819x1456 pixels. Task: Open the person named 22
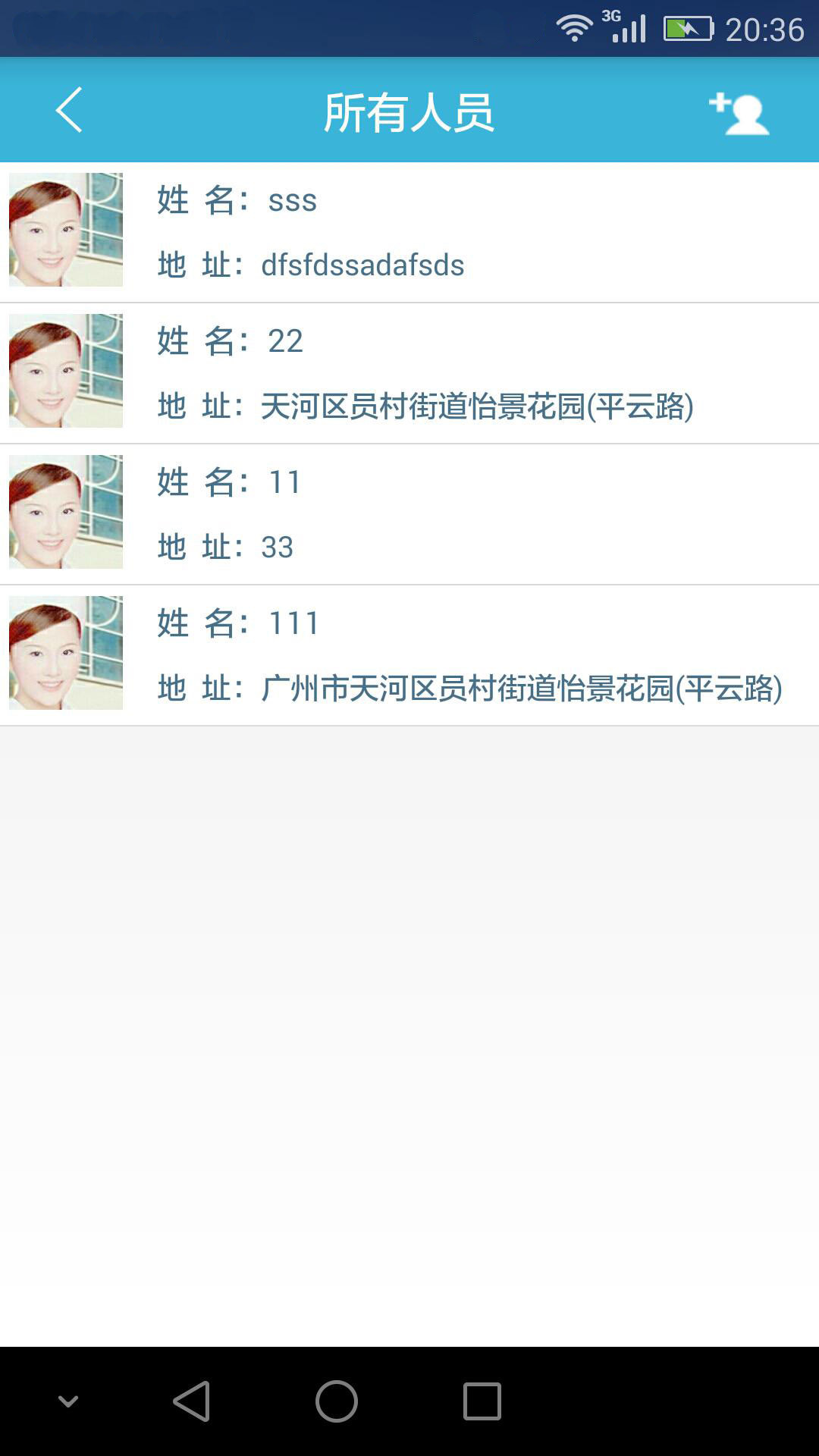409,373
